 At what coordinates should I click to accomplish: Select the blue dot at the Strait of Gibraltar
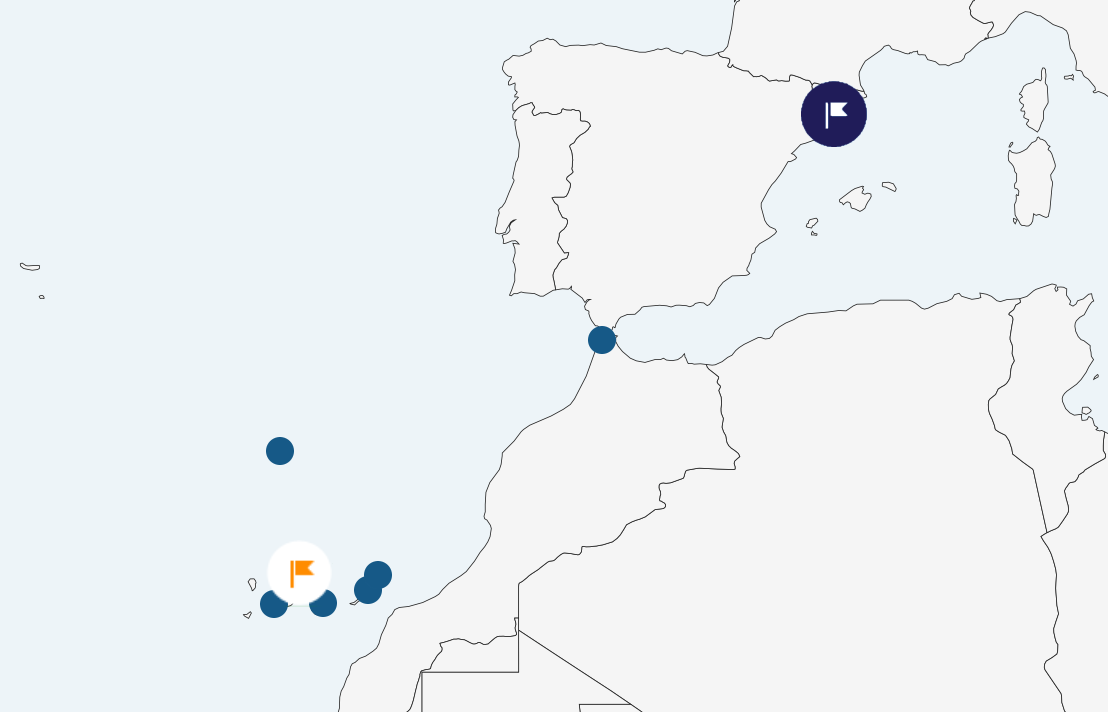pyautogui.click(x=602, y=340)
